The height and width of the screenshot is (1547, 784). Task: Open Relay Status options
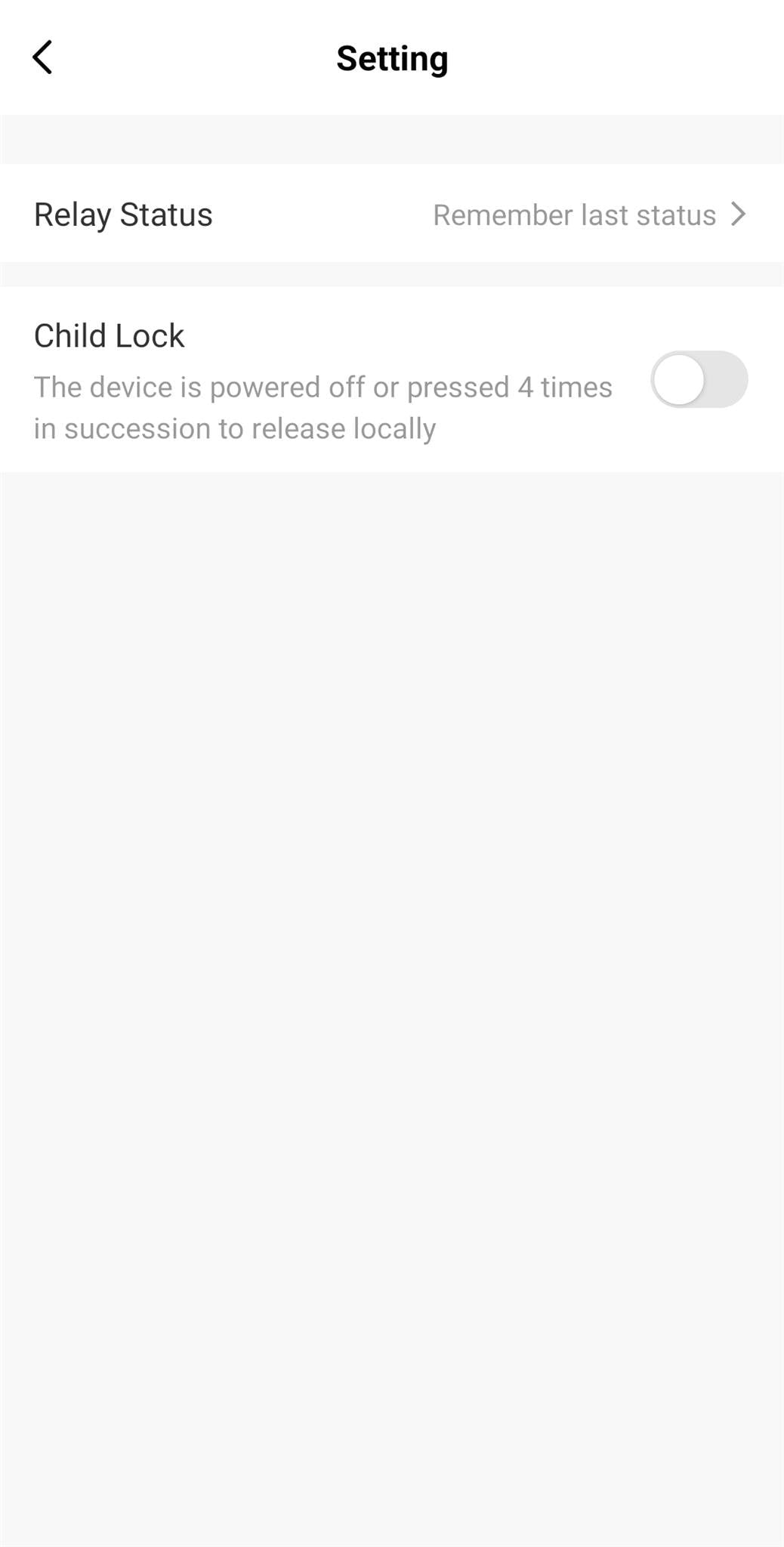click(391, 215)
